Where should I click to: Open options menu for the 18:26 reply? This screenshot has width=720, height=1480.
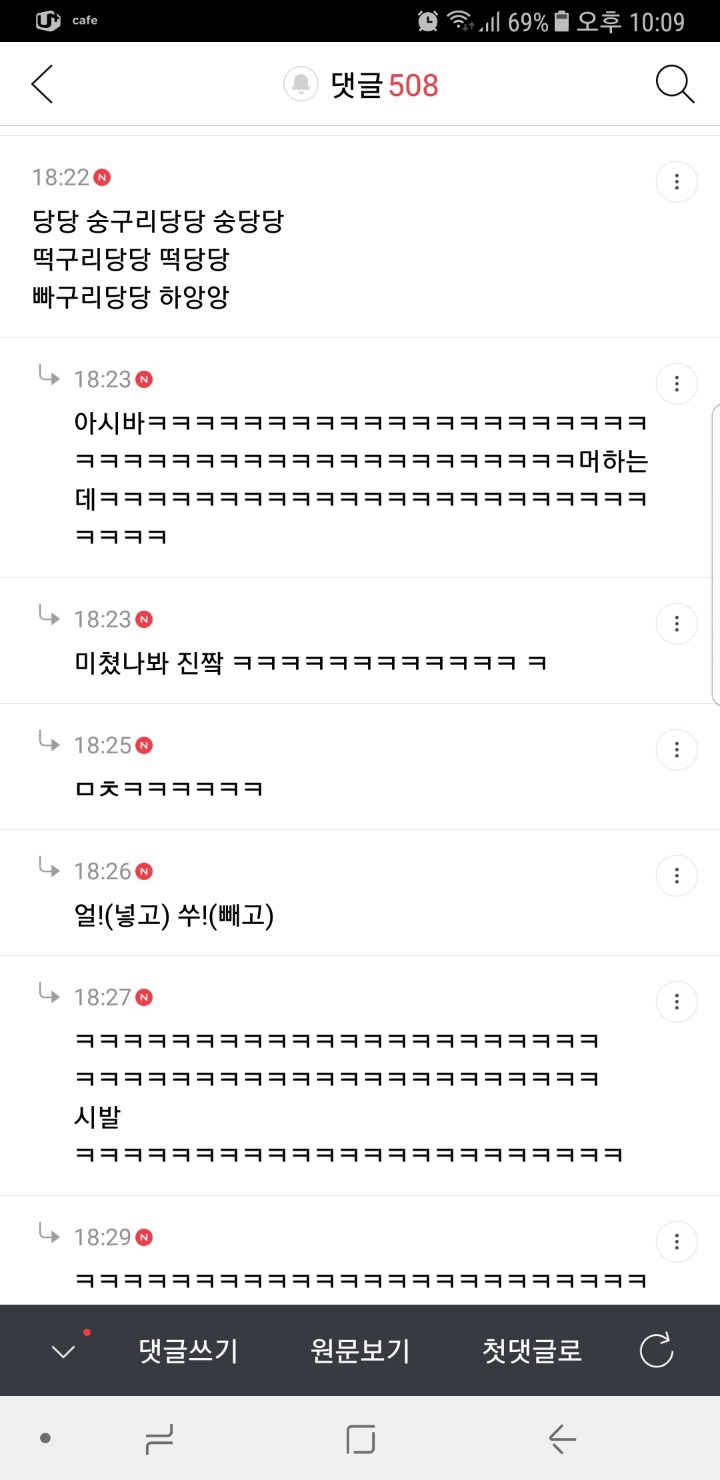[x=677, y=875]
